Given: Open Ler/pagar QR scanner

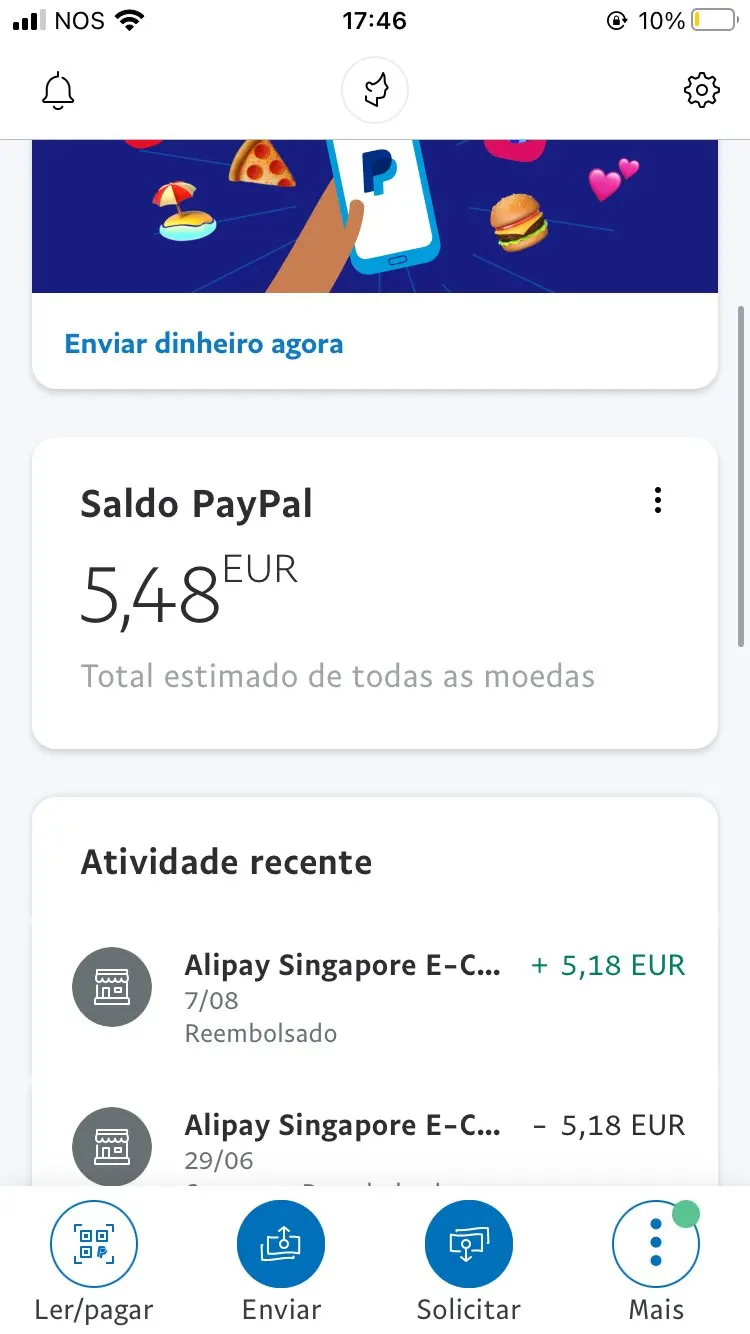Looking at the screenshot, I should 94,1245.
